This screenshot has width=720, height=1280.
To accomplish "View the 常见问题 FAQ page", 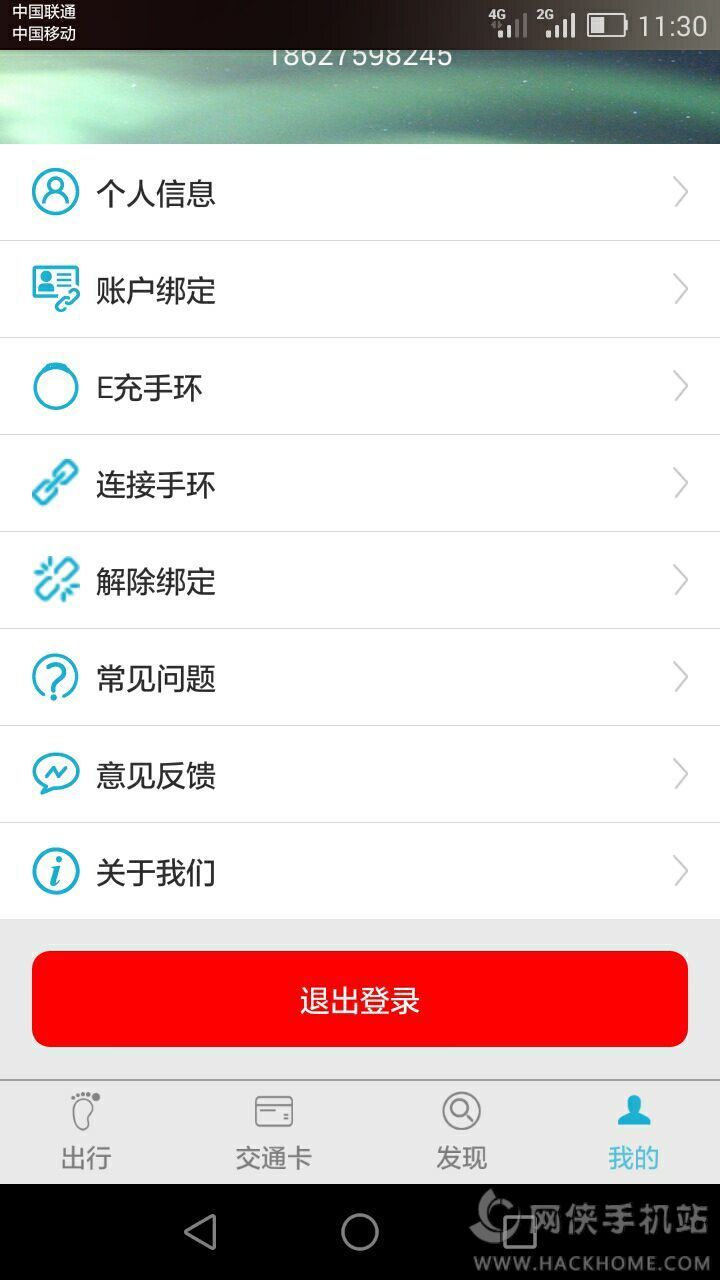I will click(x=360, y=677).
